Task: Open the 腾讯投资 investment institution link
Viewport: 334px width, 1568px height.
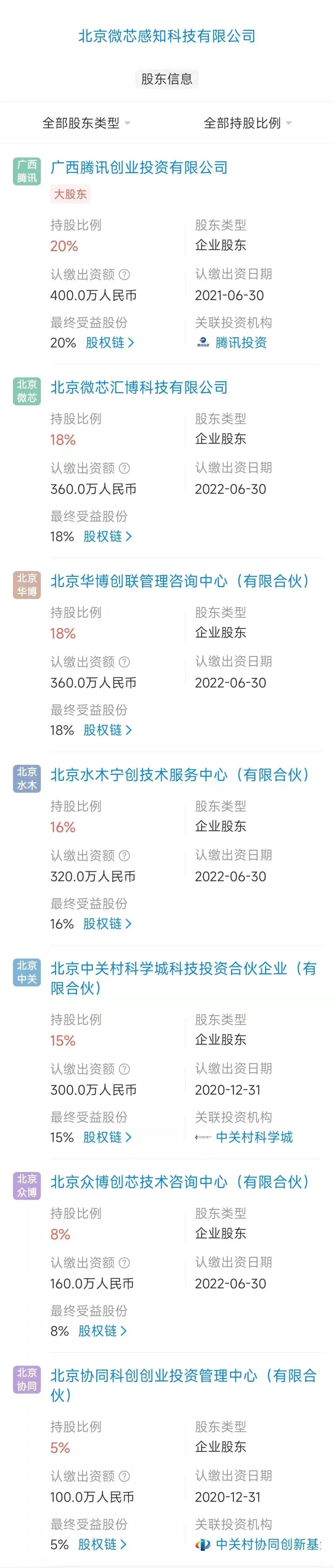Action: point(240,343)
